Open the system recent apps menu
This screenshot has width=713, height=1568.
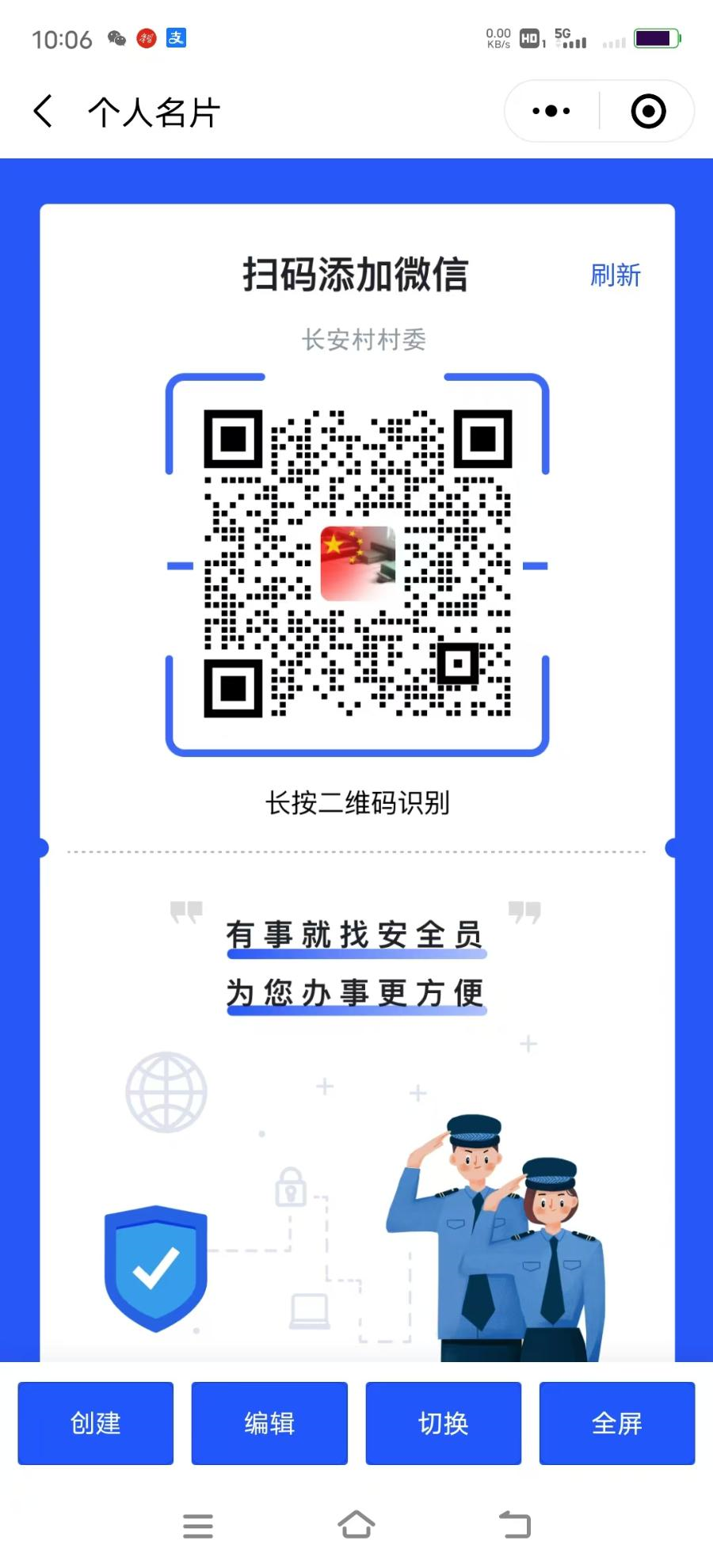click(x=198, y=1525)
